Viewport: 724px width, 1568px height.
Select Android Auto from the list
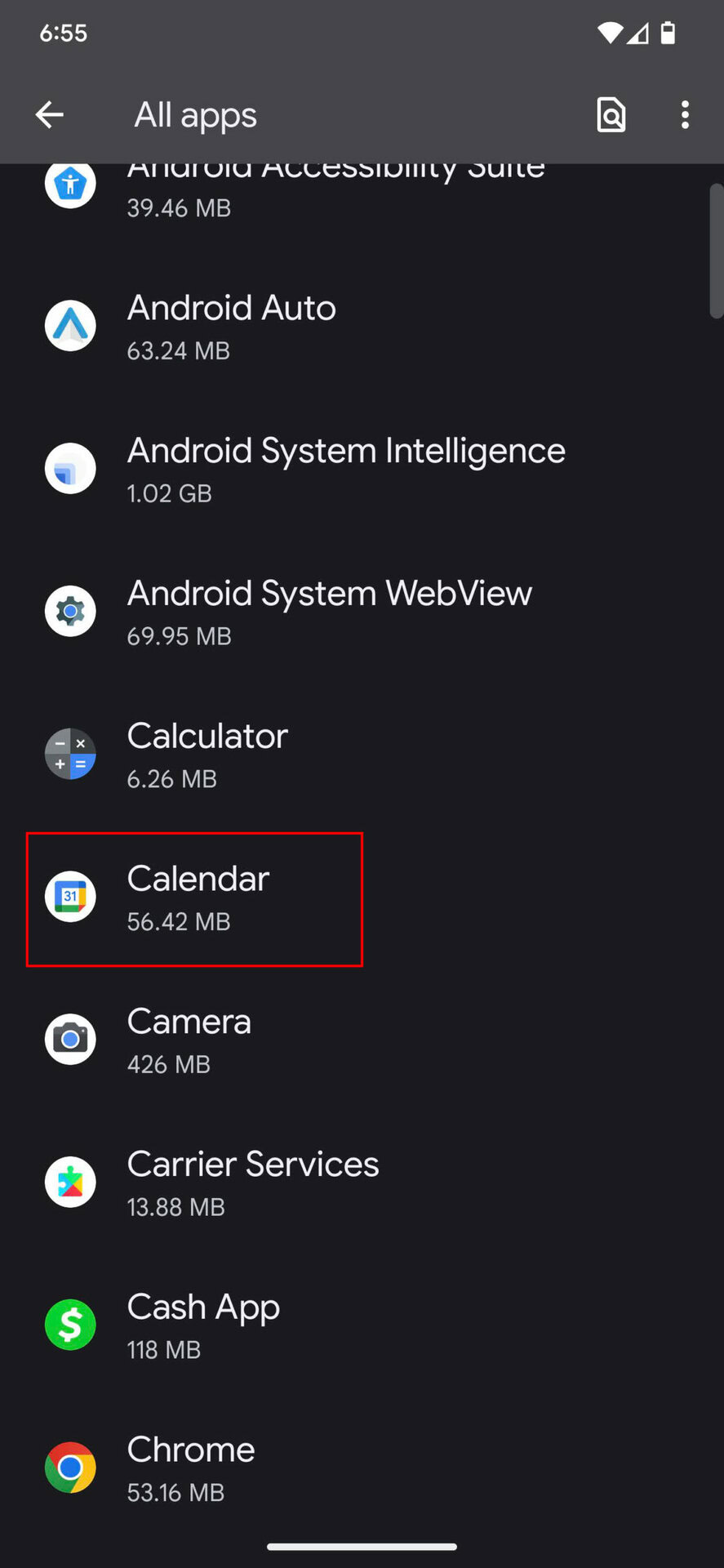pyautogui.click(x=231, y=327)
